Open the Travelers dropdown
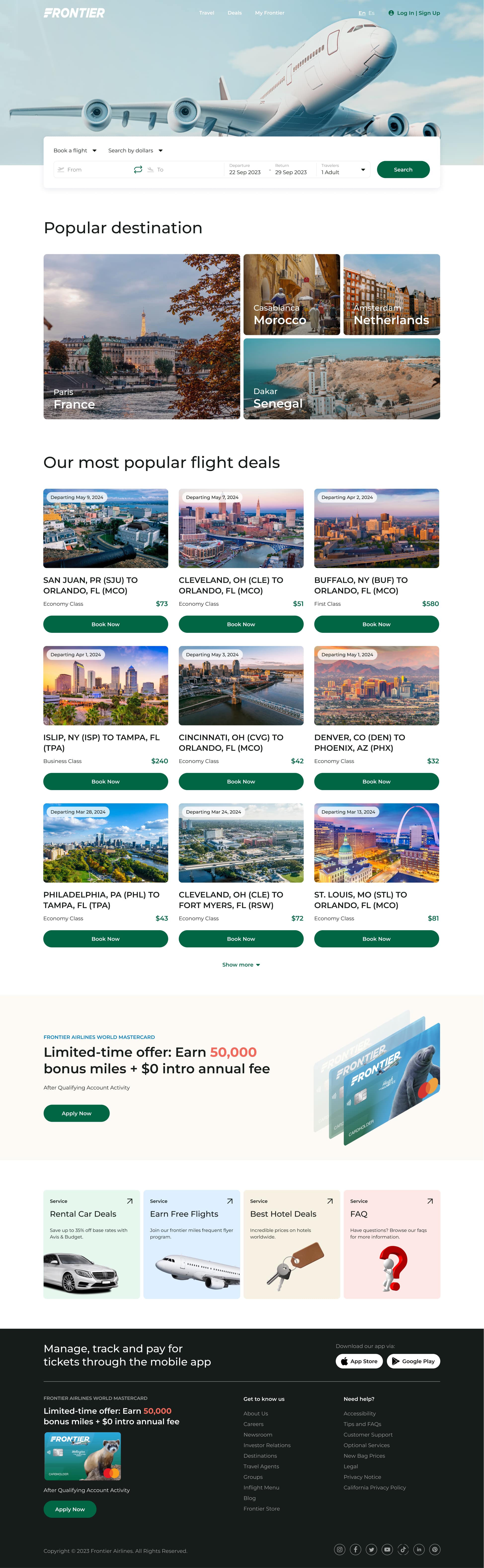 pyautogui.click(x=343, y=170)
